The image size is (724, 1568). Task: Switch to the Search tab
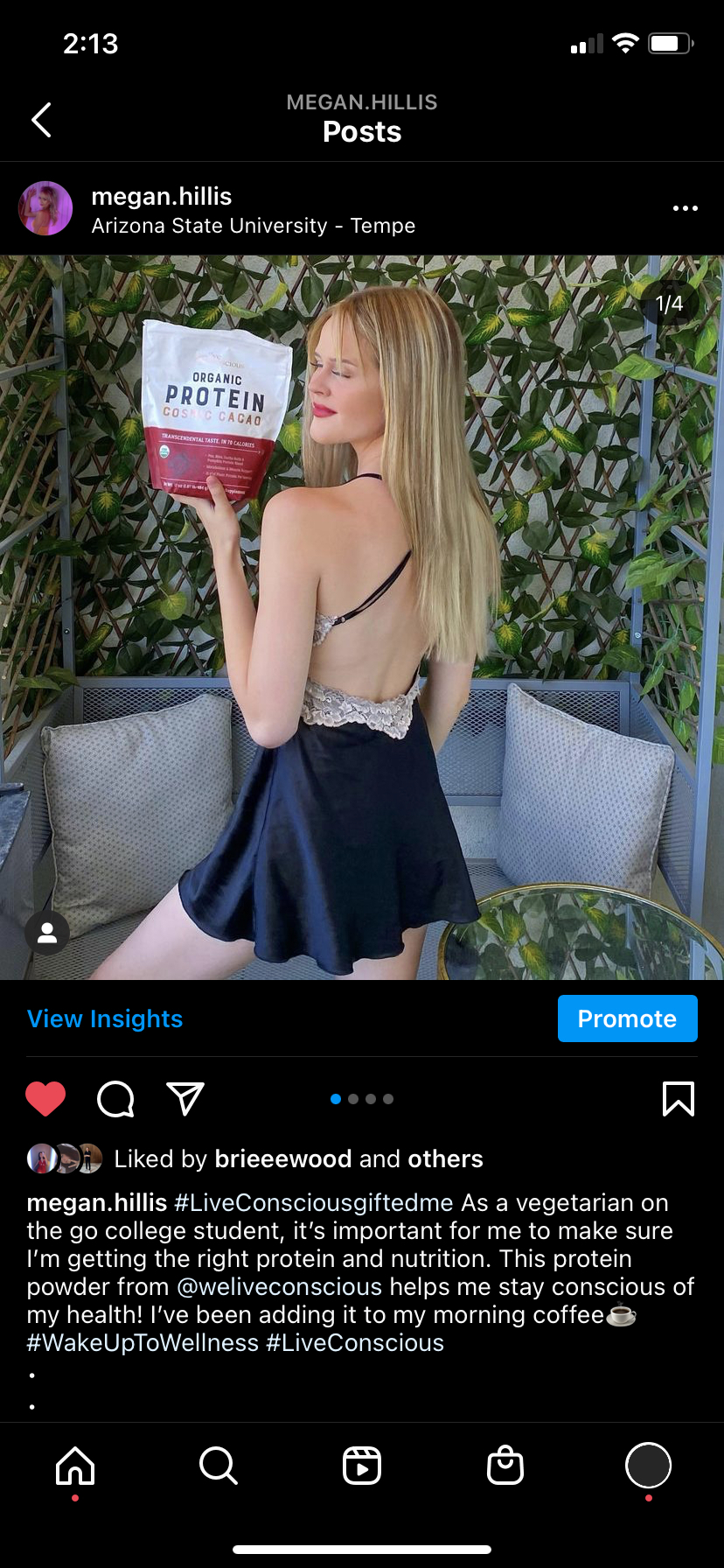218,1466
